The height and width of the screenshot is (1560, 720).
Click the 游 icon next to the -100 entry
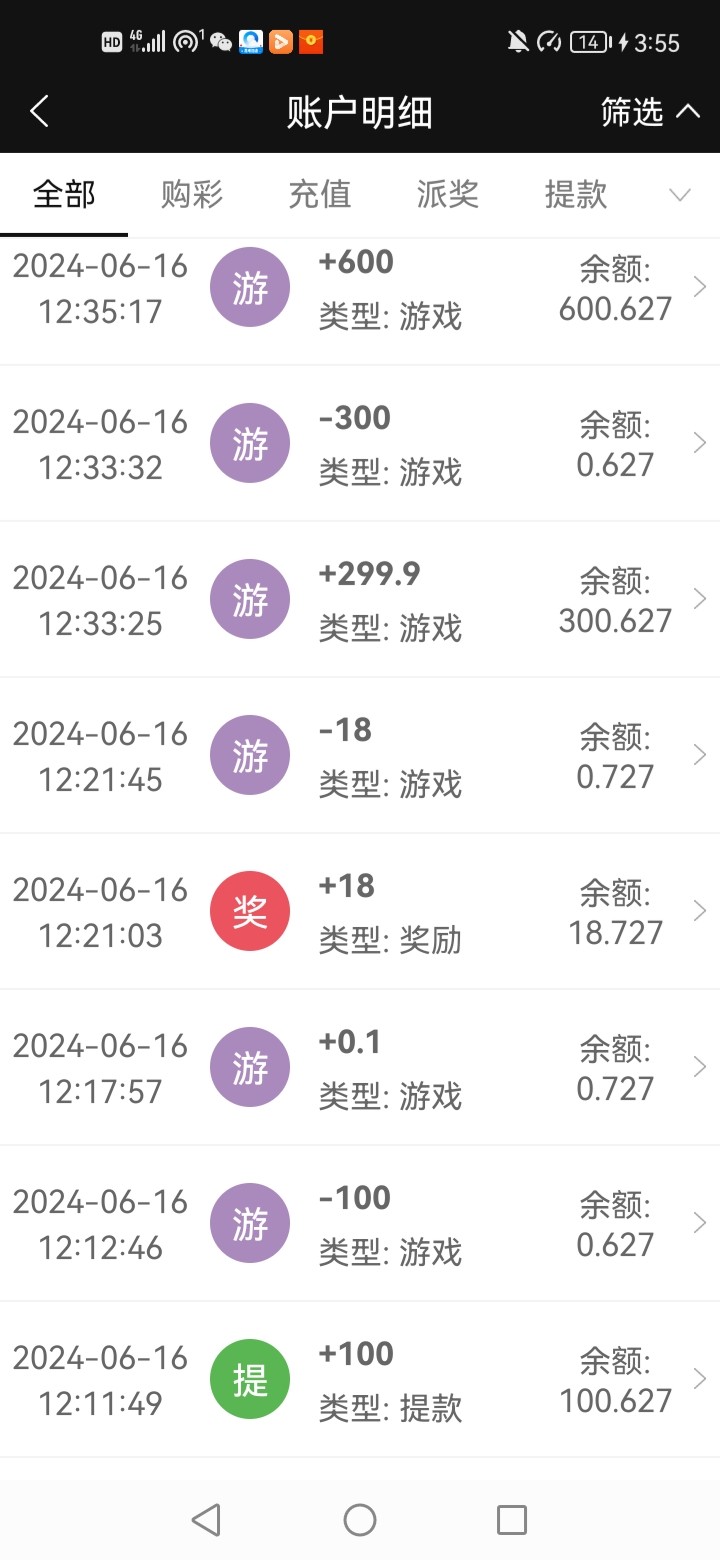point(249,1222)
